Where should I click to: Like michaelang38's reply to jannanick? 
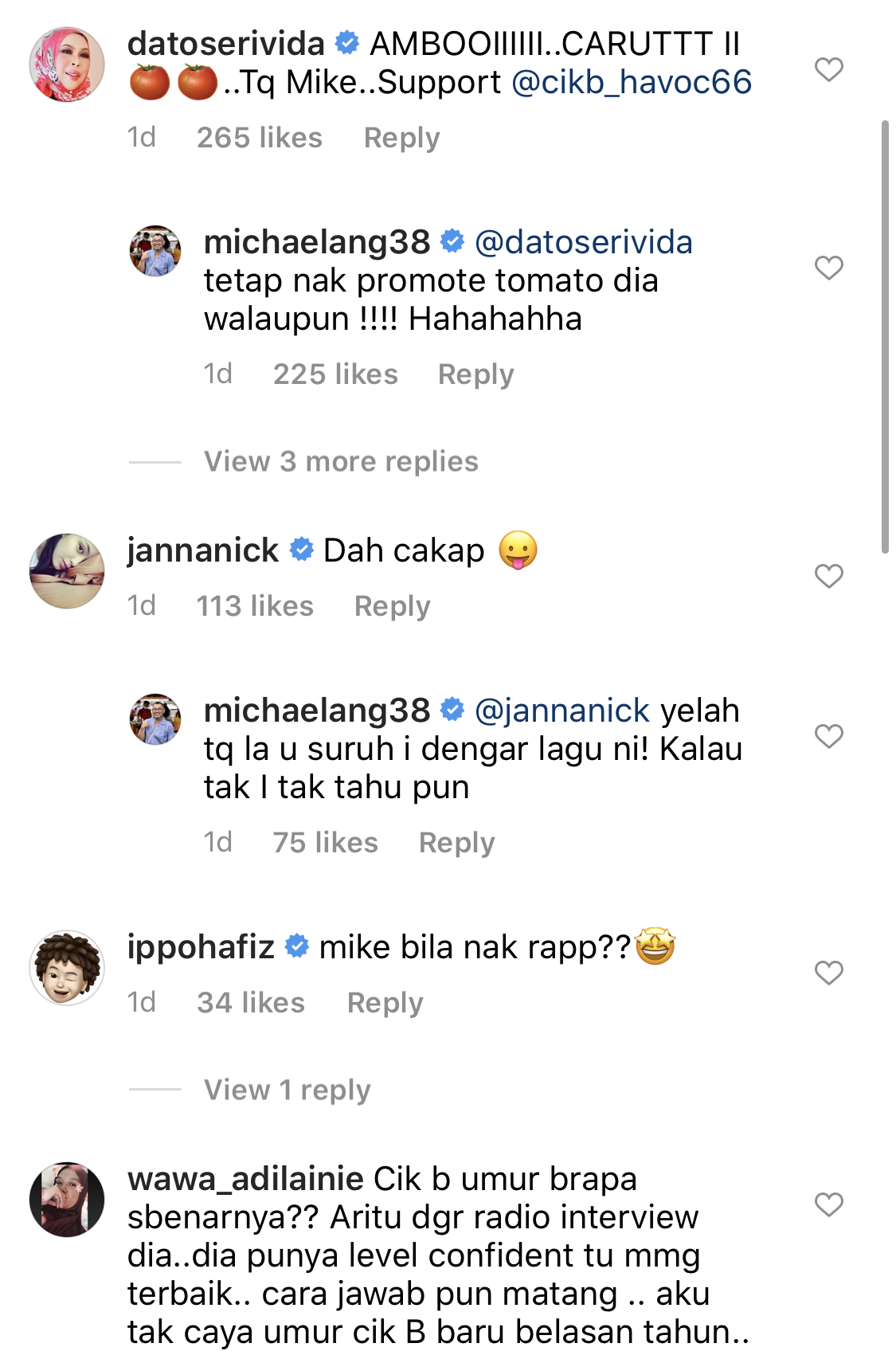tap(828, 736)
